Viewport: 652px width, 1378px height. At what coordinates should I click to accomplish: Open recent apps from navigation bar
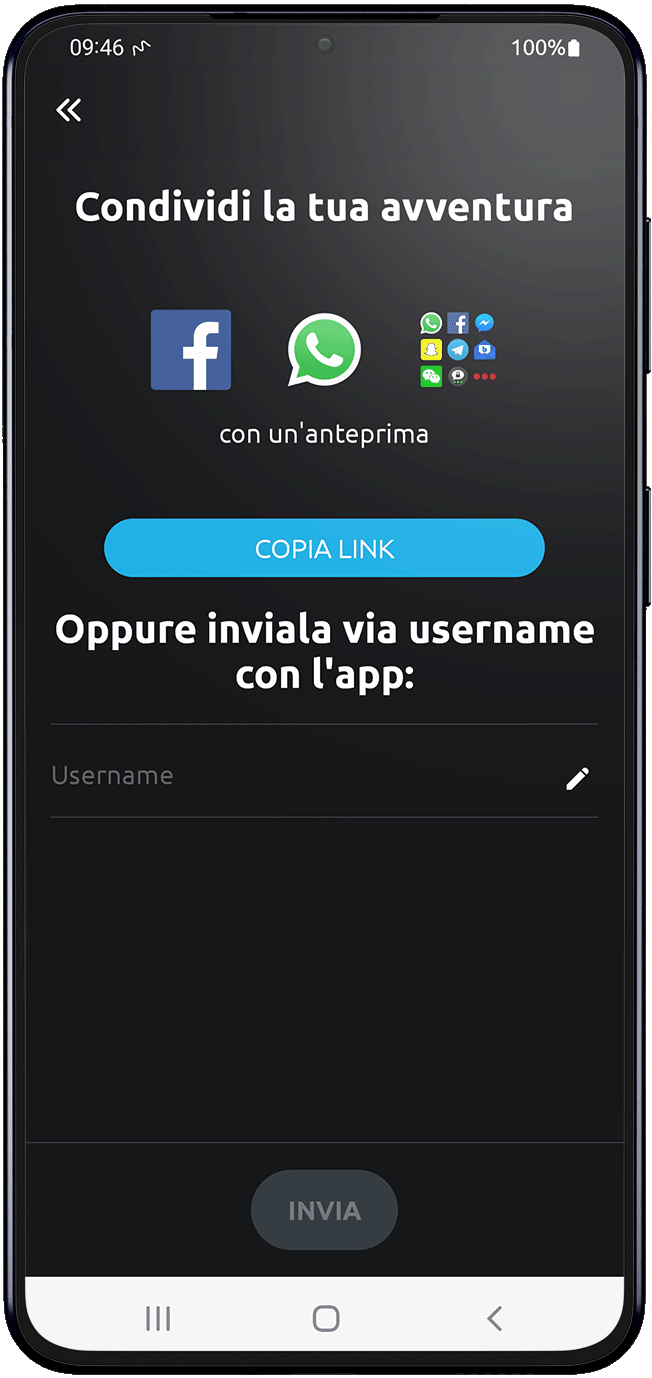[x=158, y=1318]
